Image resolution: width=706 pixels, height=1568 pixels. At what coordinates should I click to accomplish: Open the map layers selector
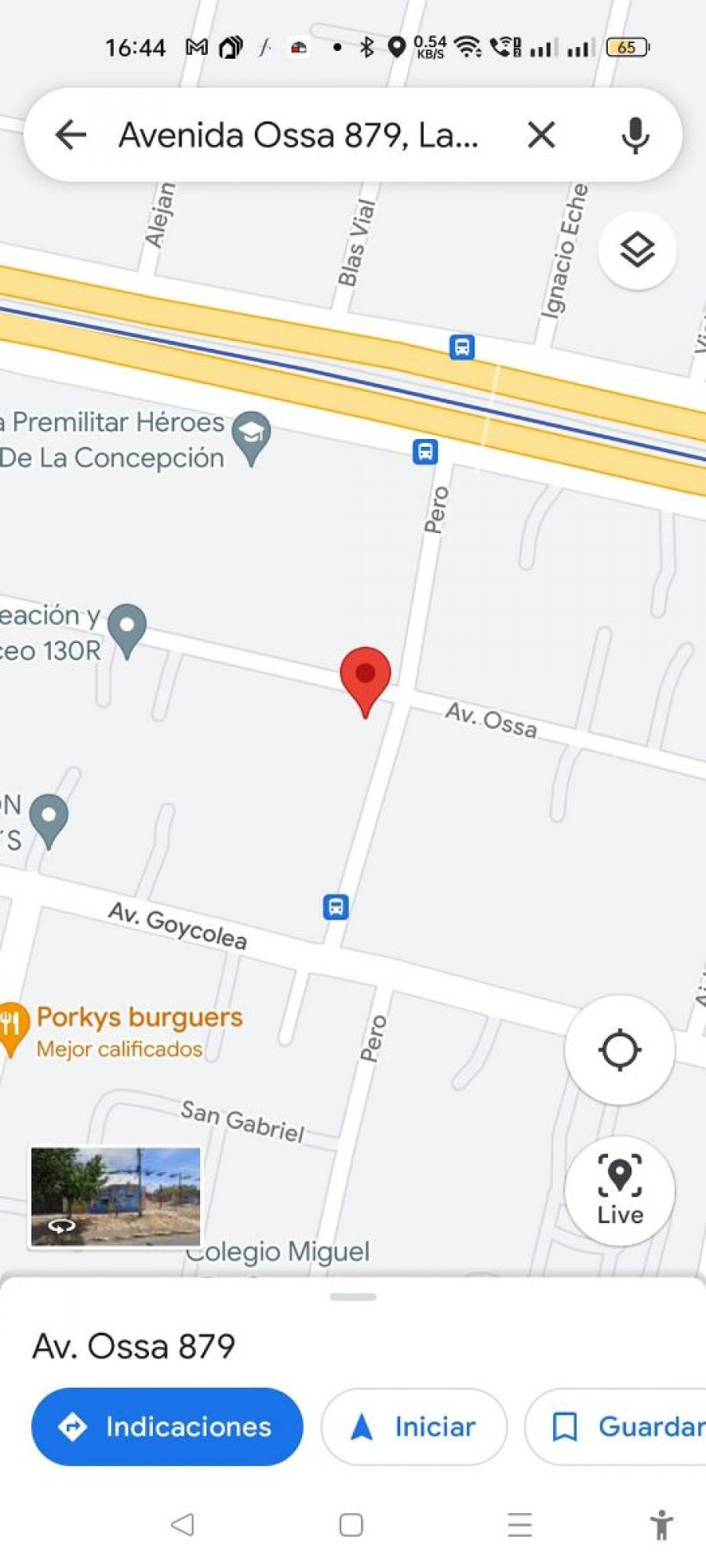coord(637,250)
